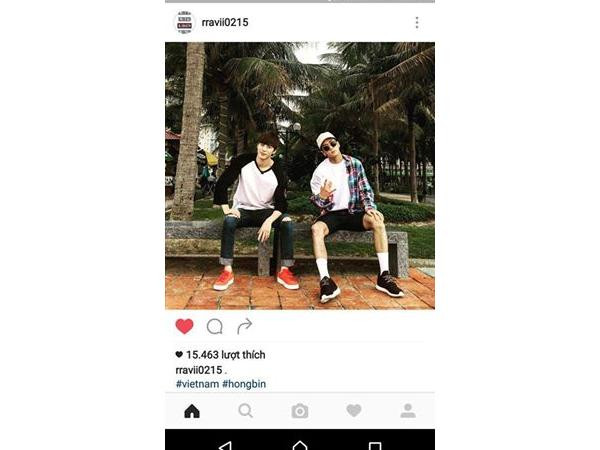Switch to the Activity heart tab

point(354,411)
